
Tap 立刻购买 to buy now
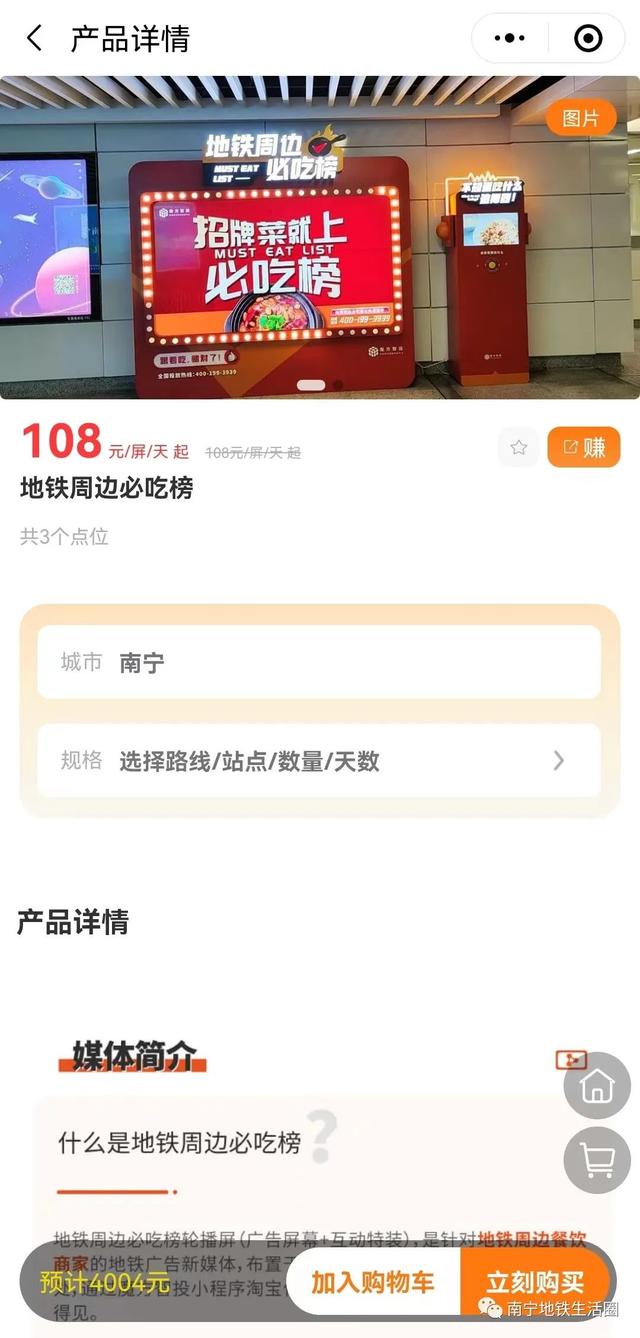point(534,1282)
